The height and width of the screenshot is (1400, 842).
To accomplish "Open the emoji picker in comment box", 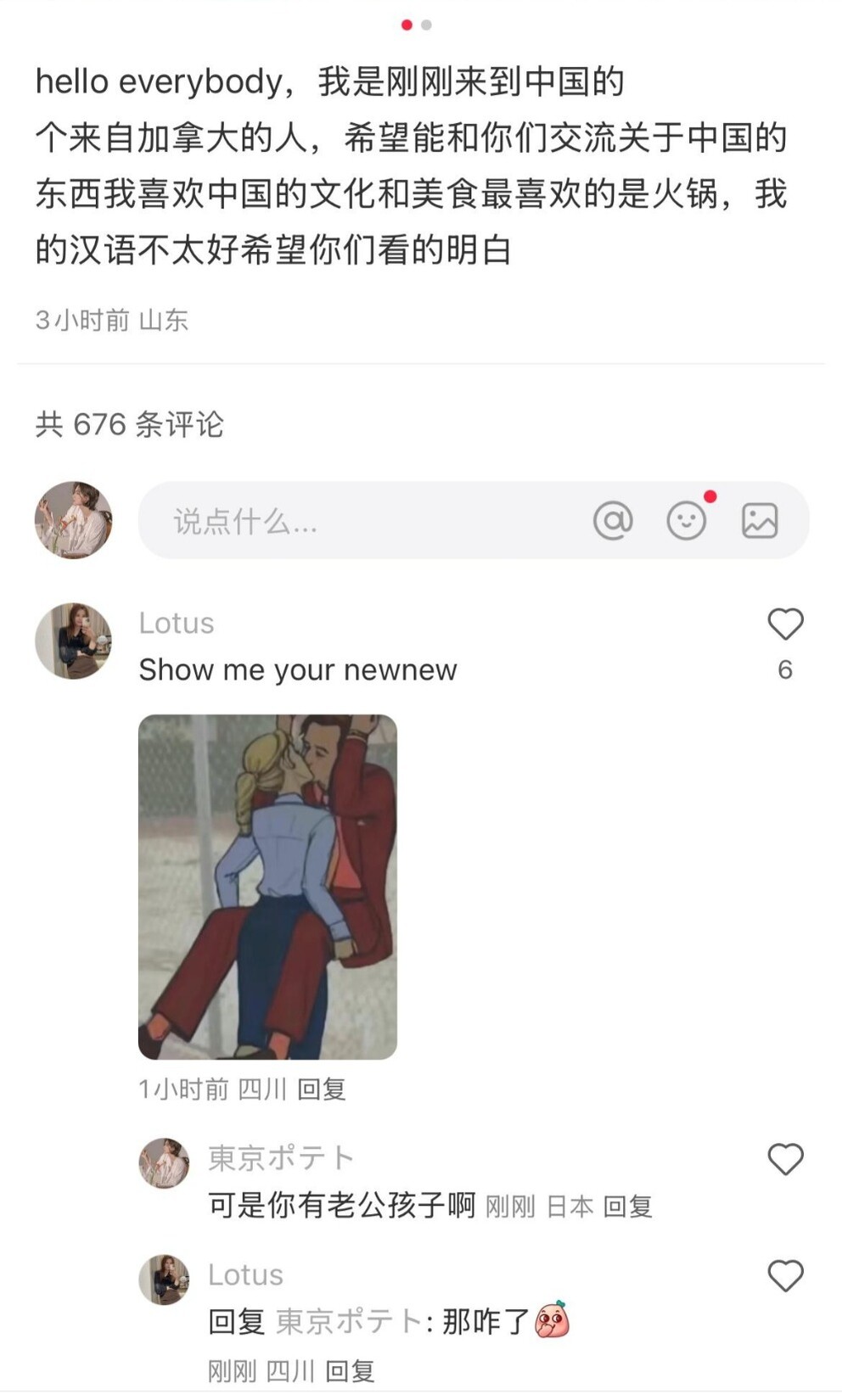I will click(x=686, y=520).
